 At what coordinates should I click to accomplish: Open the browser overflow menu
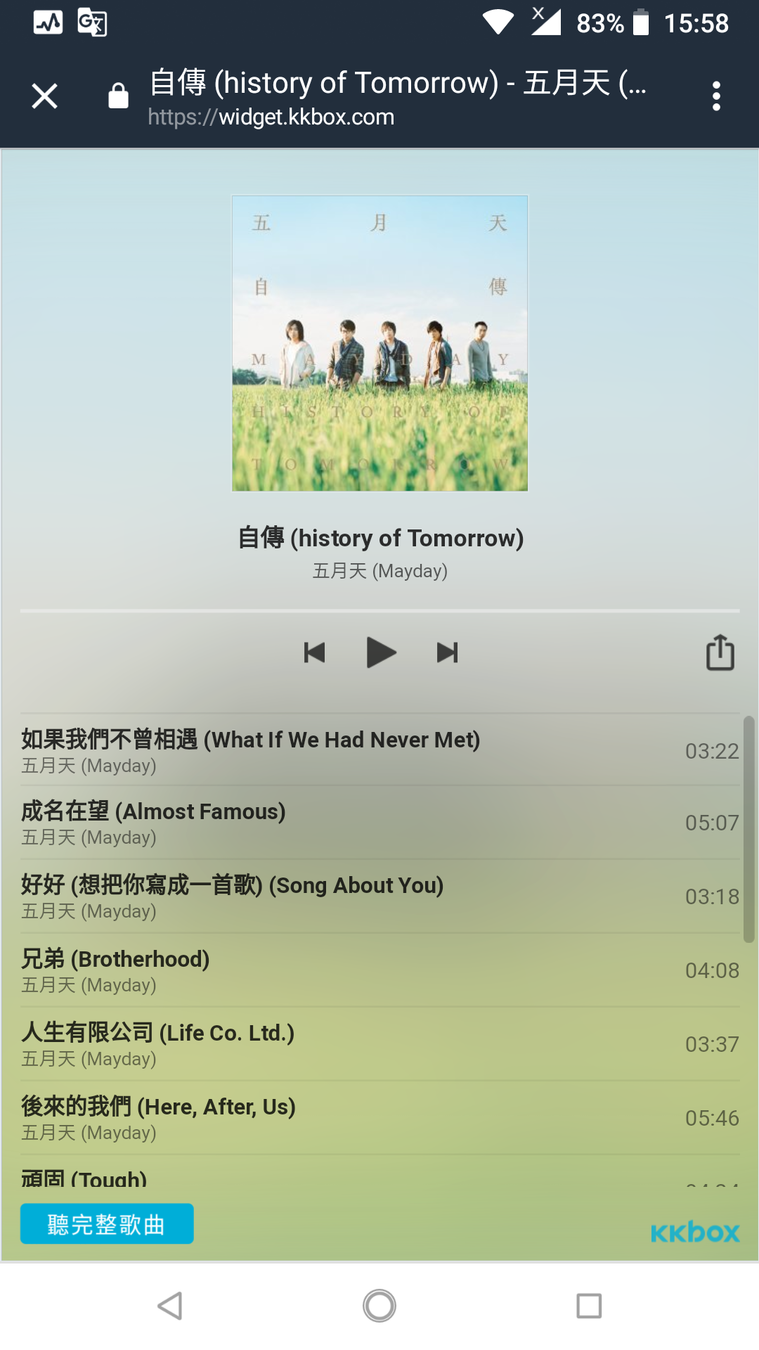pyautogui.click(x=716, y=96)
